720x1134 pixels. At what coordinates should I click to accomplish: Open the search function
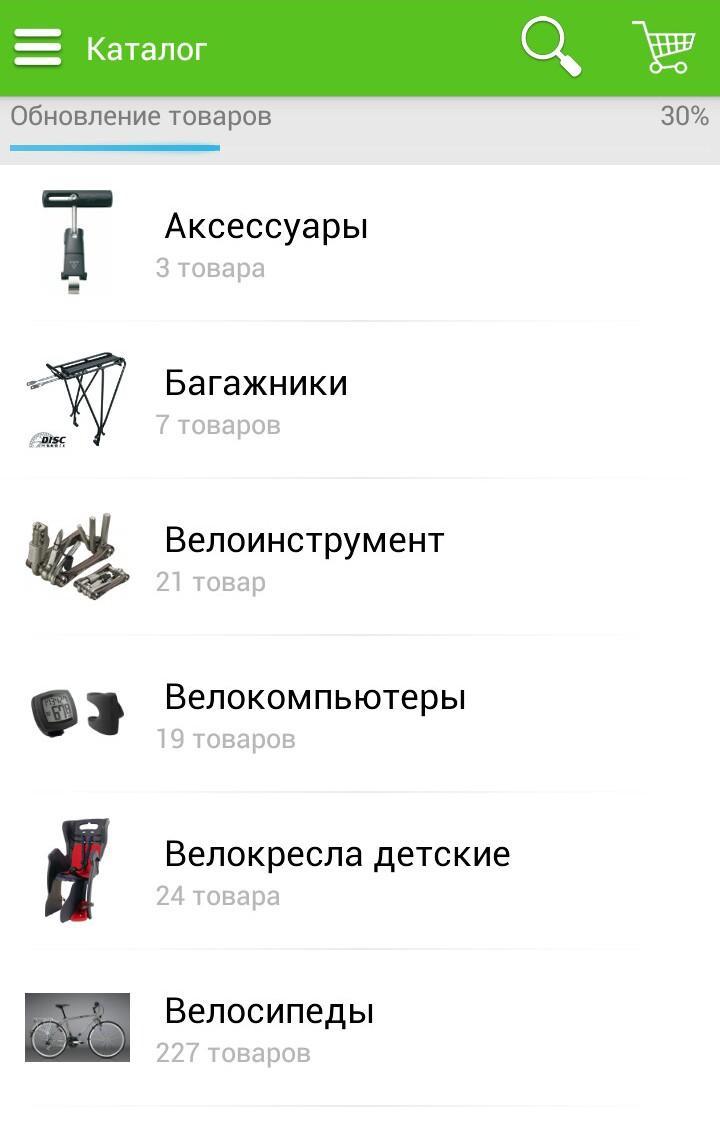549,47
